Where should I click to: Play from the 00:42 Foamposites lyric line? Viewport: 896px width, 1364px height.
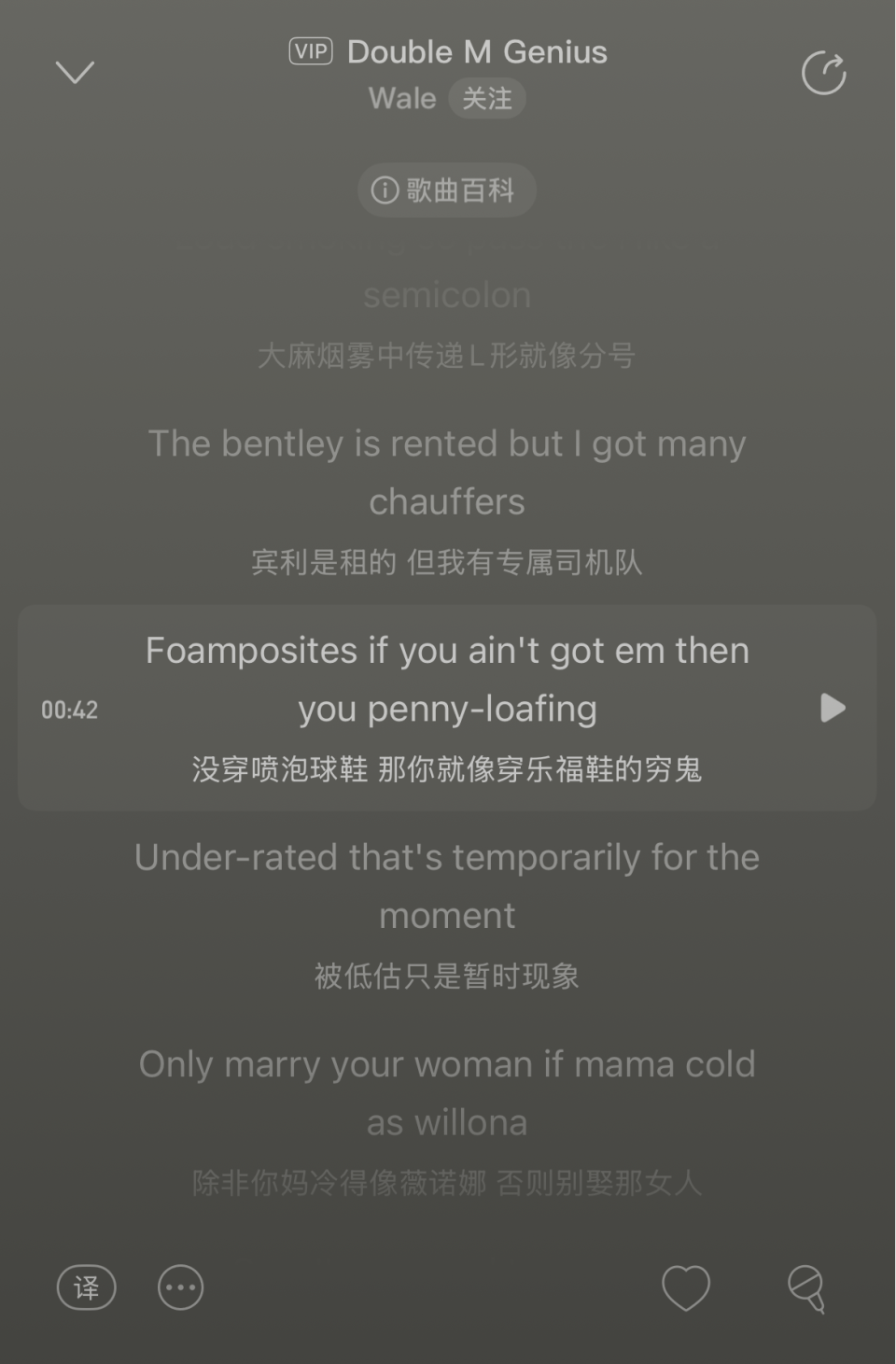click(x=833, y=708)
